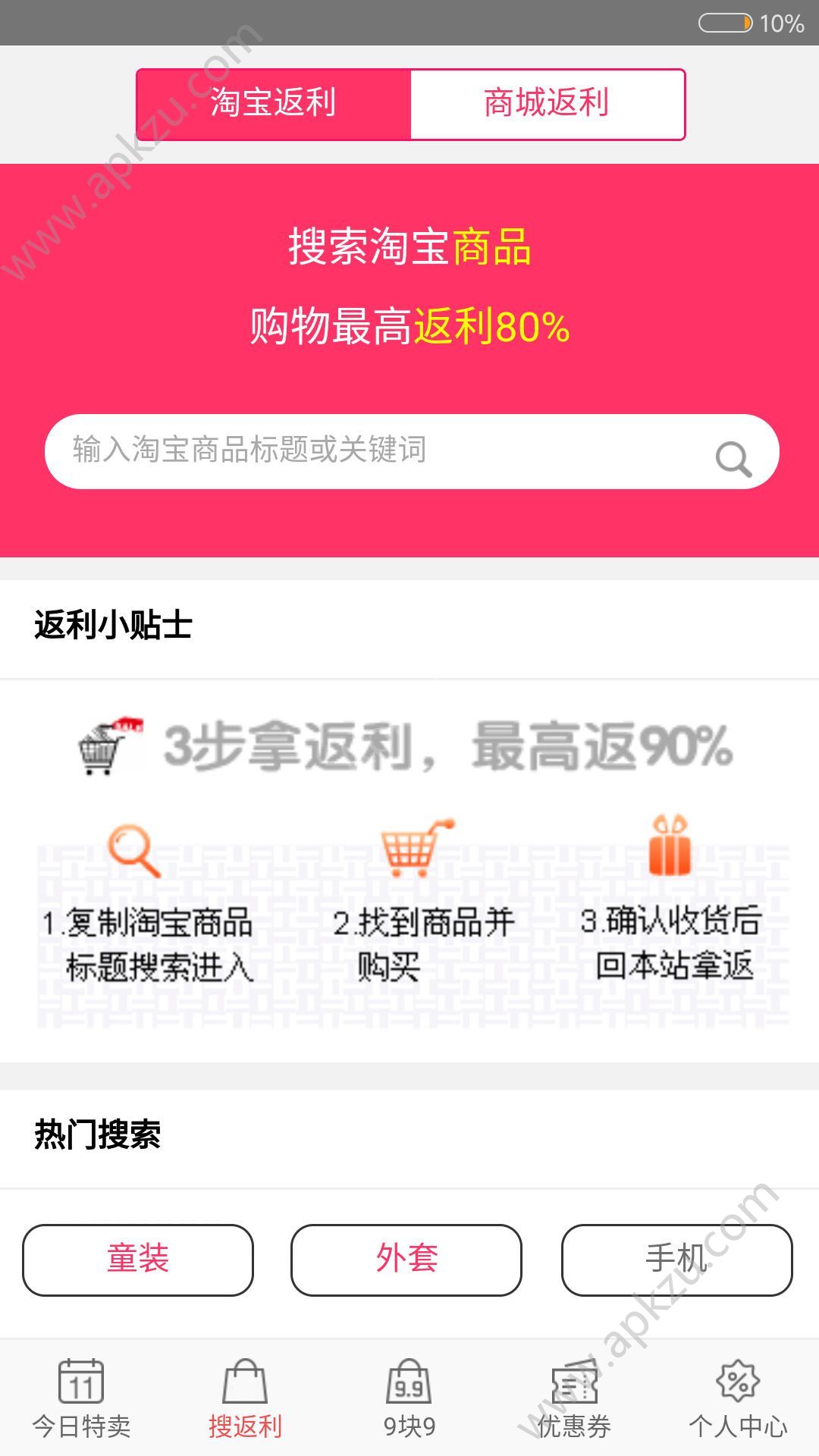Switch to the 商城返利 tab
The width and height of the screenshot is (819, 1456).
[x=548, y=105]
